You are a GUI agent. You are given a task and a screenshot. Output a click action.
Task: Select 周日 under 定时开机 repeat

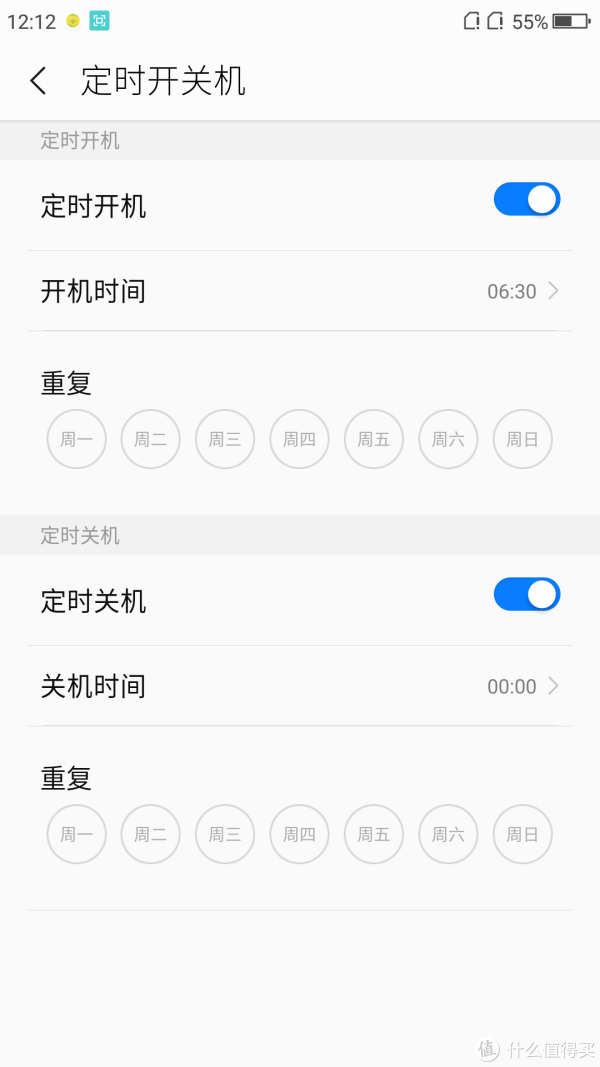tap(522, 439)
